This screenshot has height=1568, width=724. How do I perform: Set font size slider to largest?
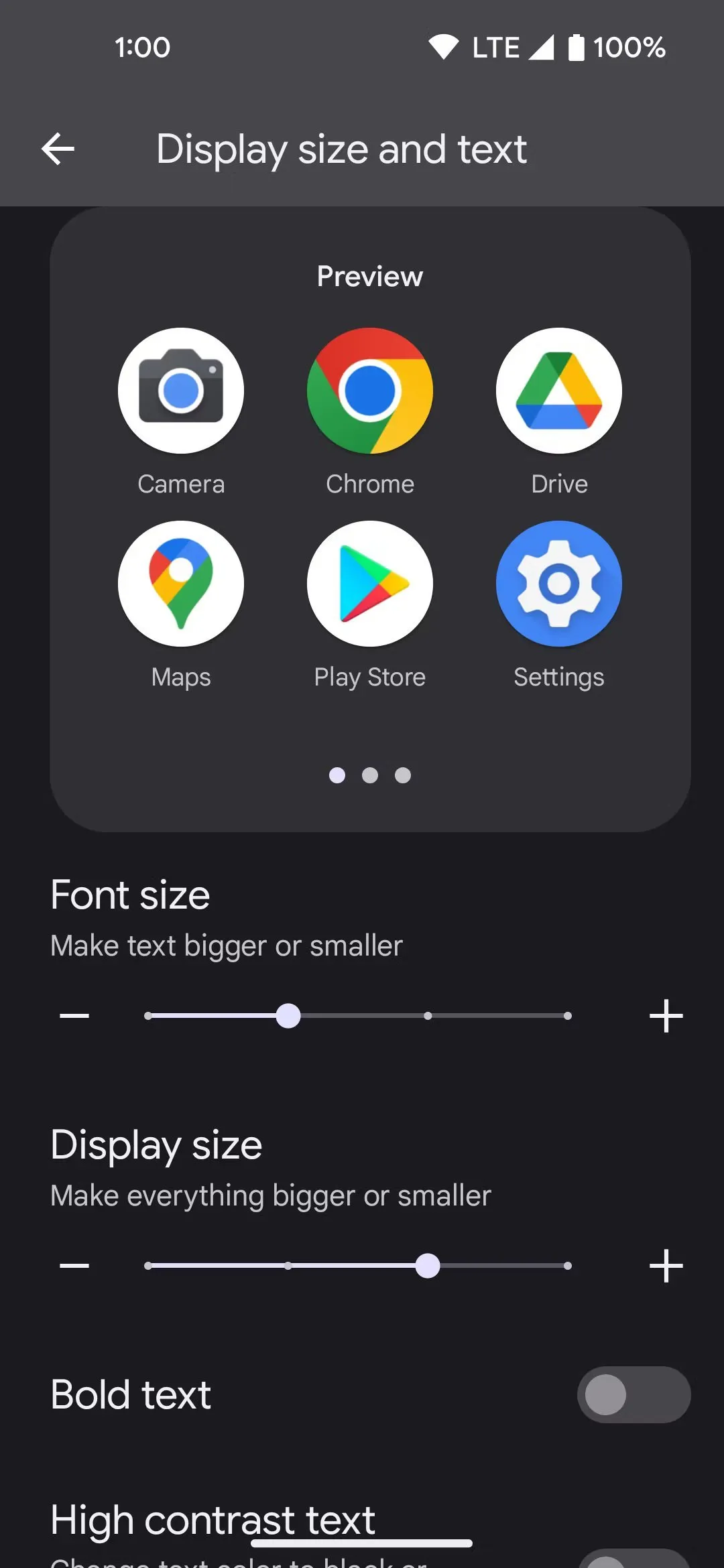[567, 1016]
